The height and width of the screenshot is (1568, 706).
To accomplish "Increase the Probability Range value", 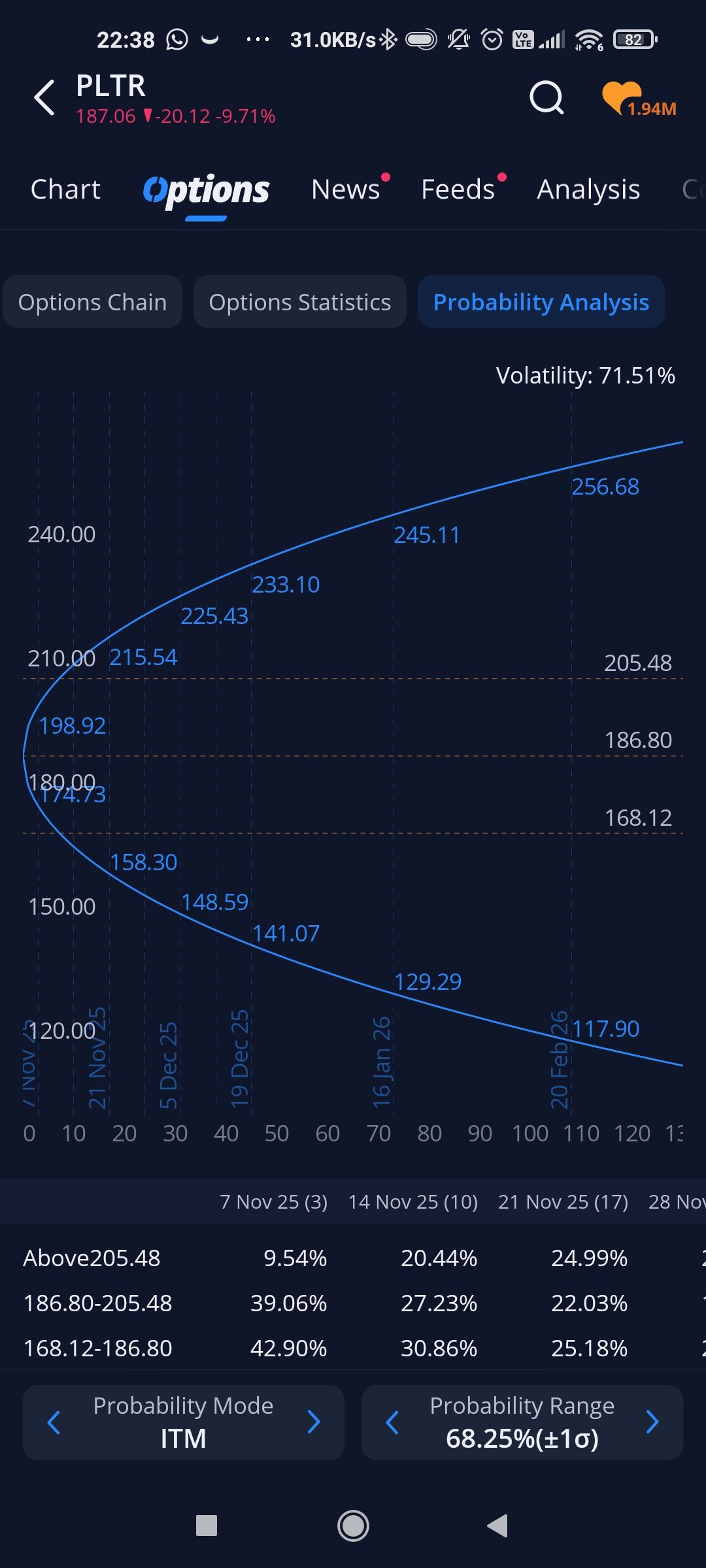I will tap(652, 1422).
